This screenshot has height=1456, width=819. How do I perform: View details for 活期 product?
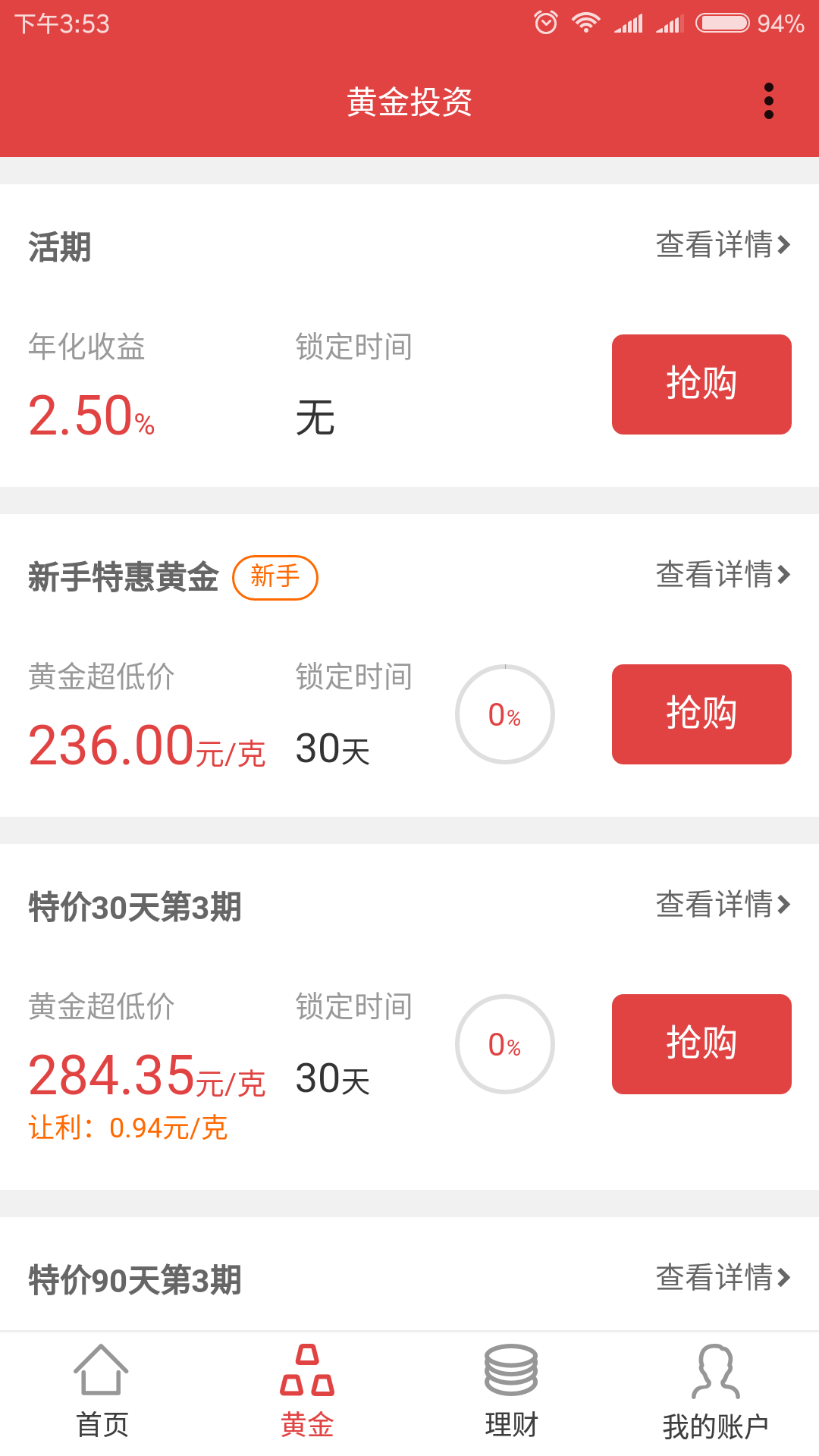coord(723,245)
